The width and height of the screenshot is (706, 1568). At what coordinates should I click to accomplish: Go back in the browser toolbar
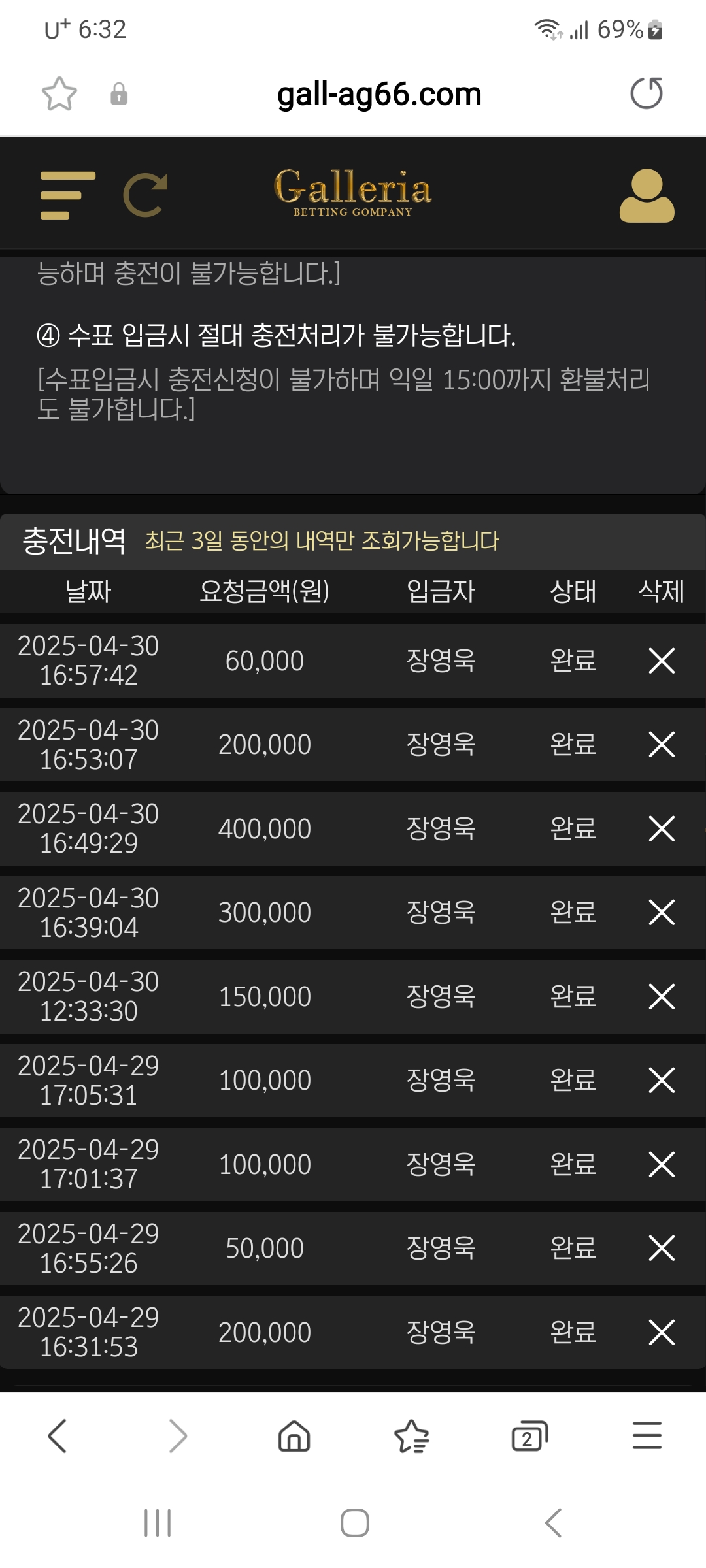point(58,1436)
